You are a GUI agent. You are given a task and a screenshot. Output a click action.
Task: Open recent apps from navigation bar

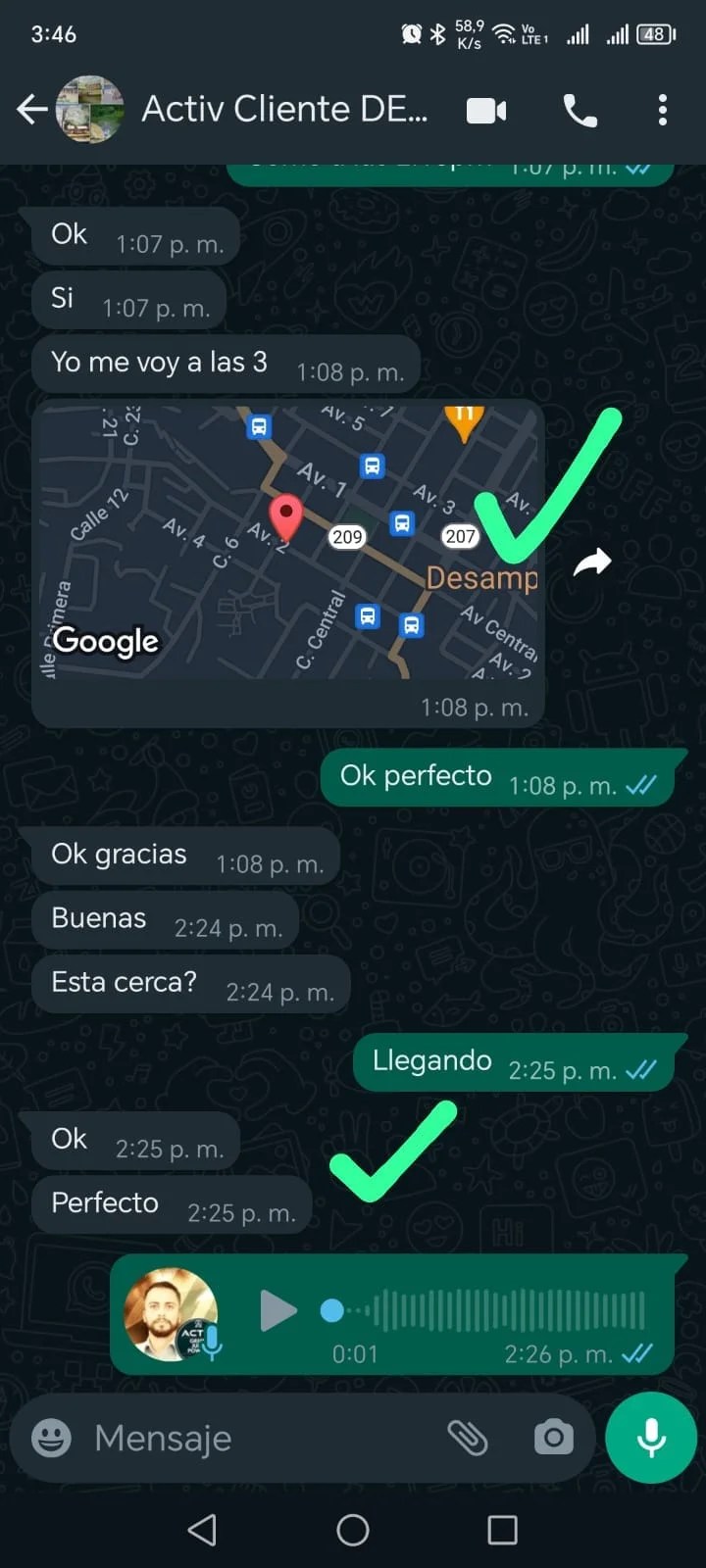click(502, 1530)
